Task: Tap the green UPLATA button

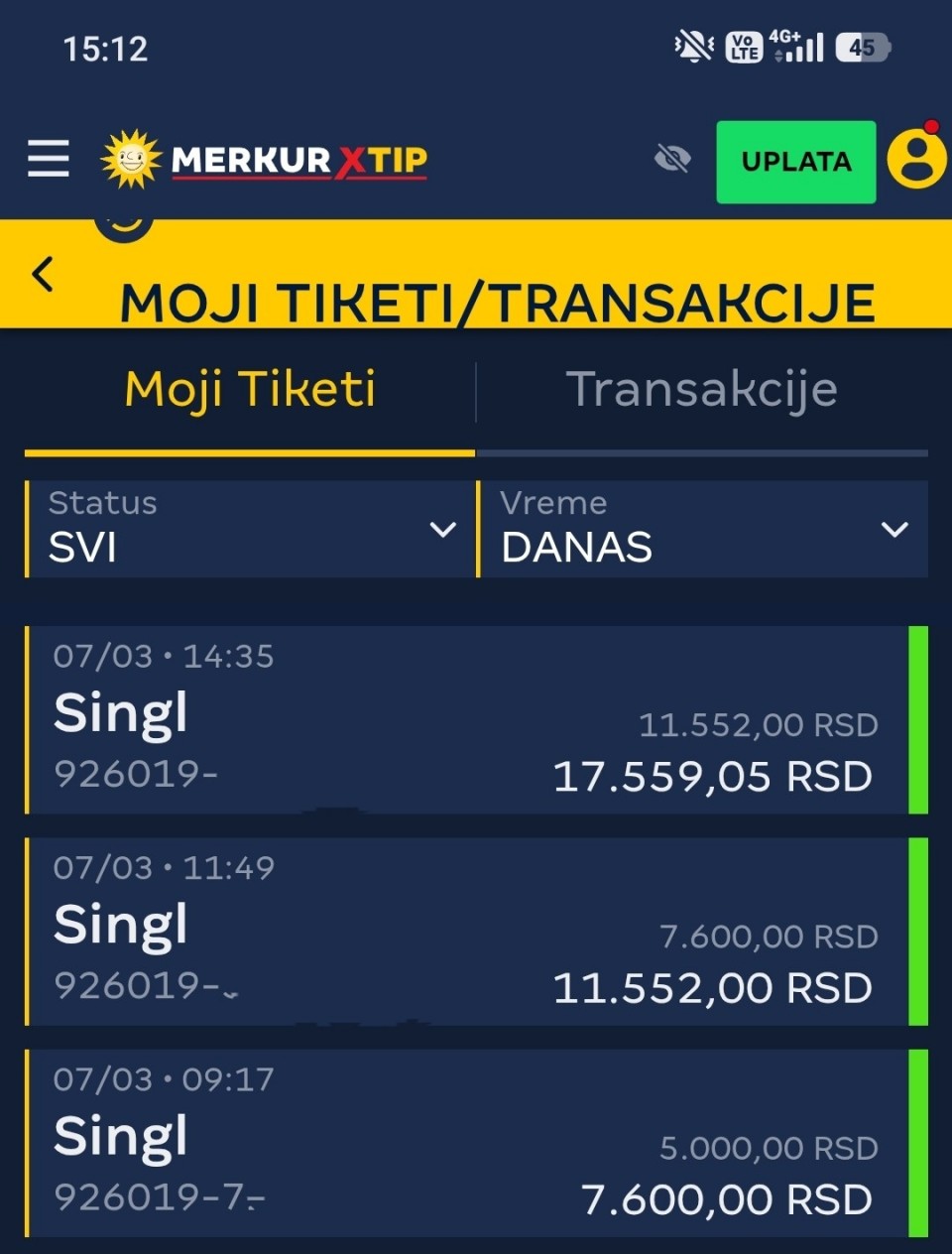Action: click(795, 162)
